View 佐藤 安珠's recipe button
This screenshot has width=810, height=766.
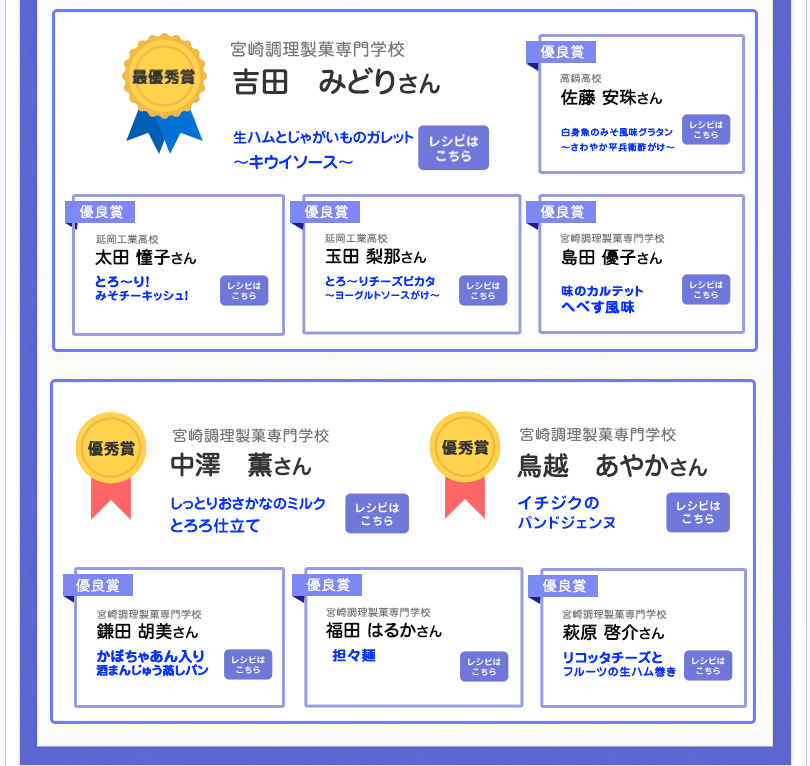(706, 130)
